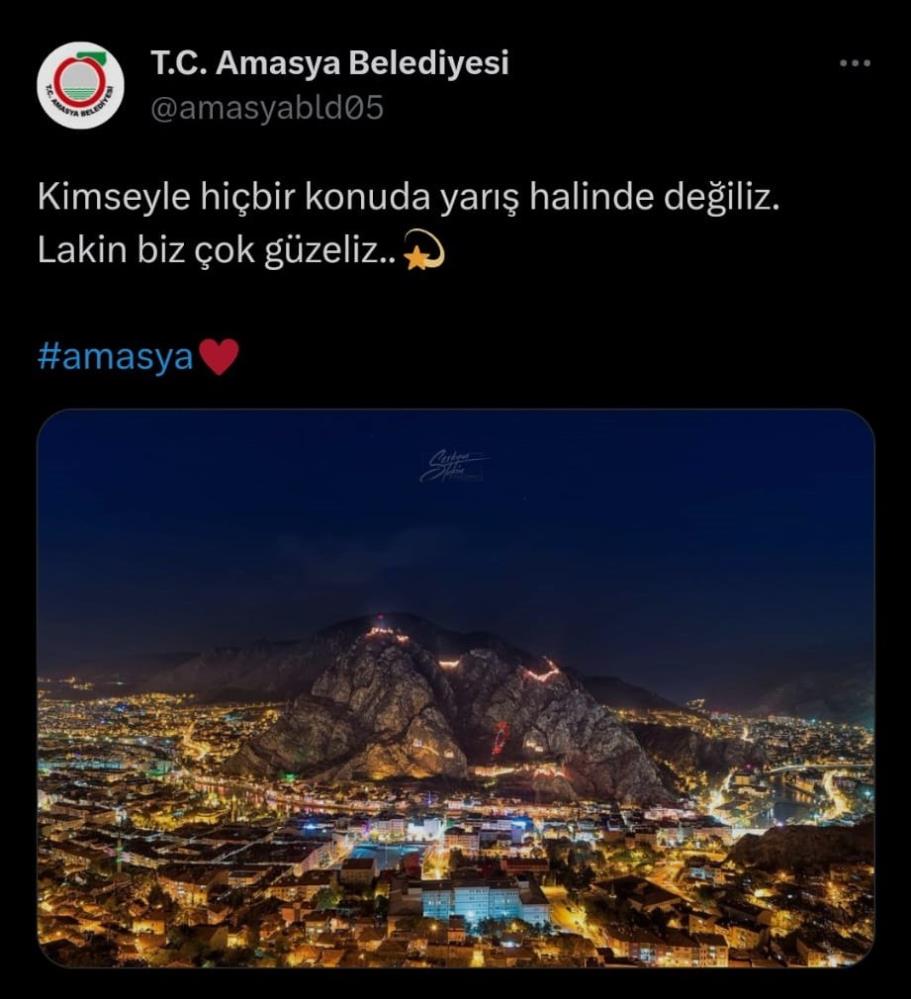Open the #amasya hashtag link
Viewport: 911px width, 999px height.
pos(115,357)
